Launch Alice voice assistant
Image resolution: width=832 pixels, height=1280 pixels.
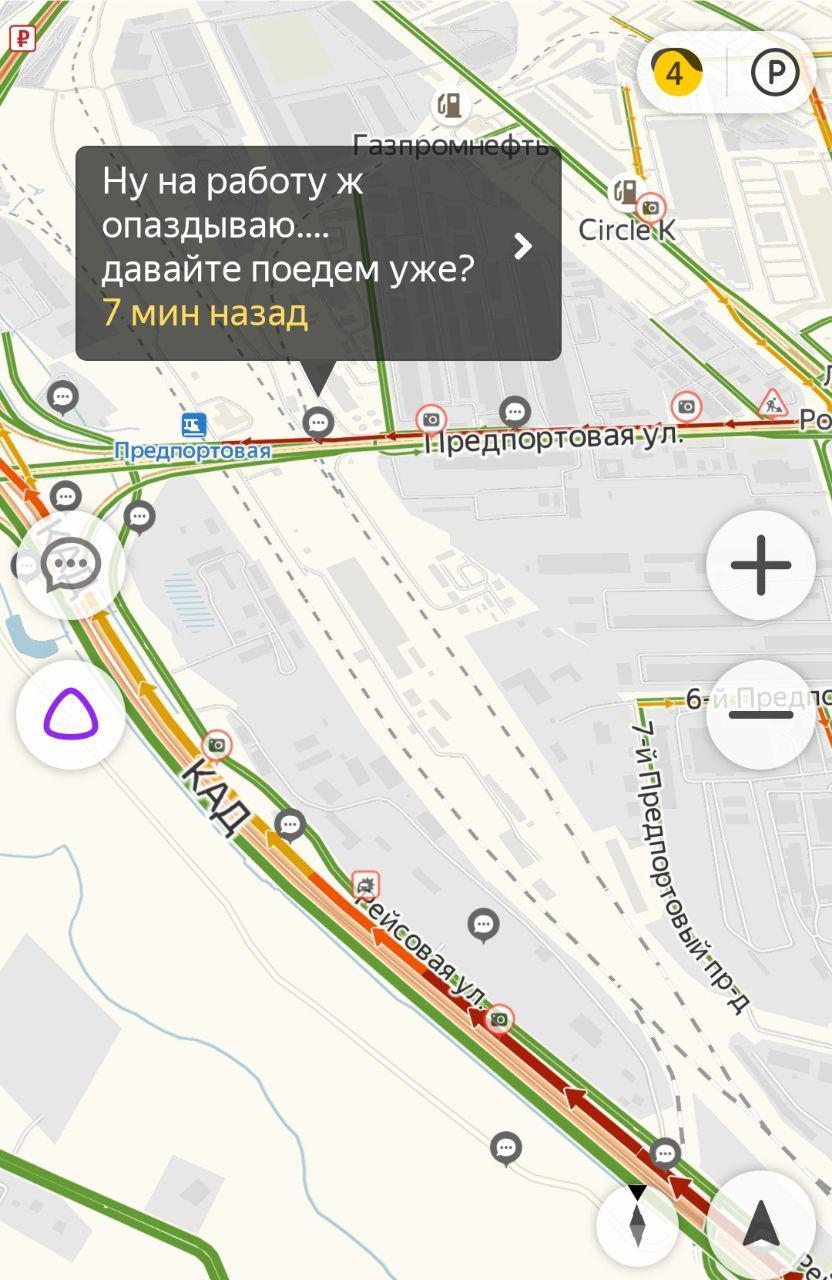coord(70,714)
